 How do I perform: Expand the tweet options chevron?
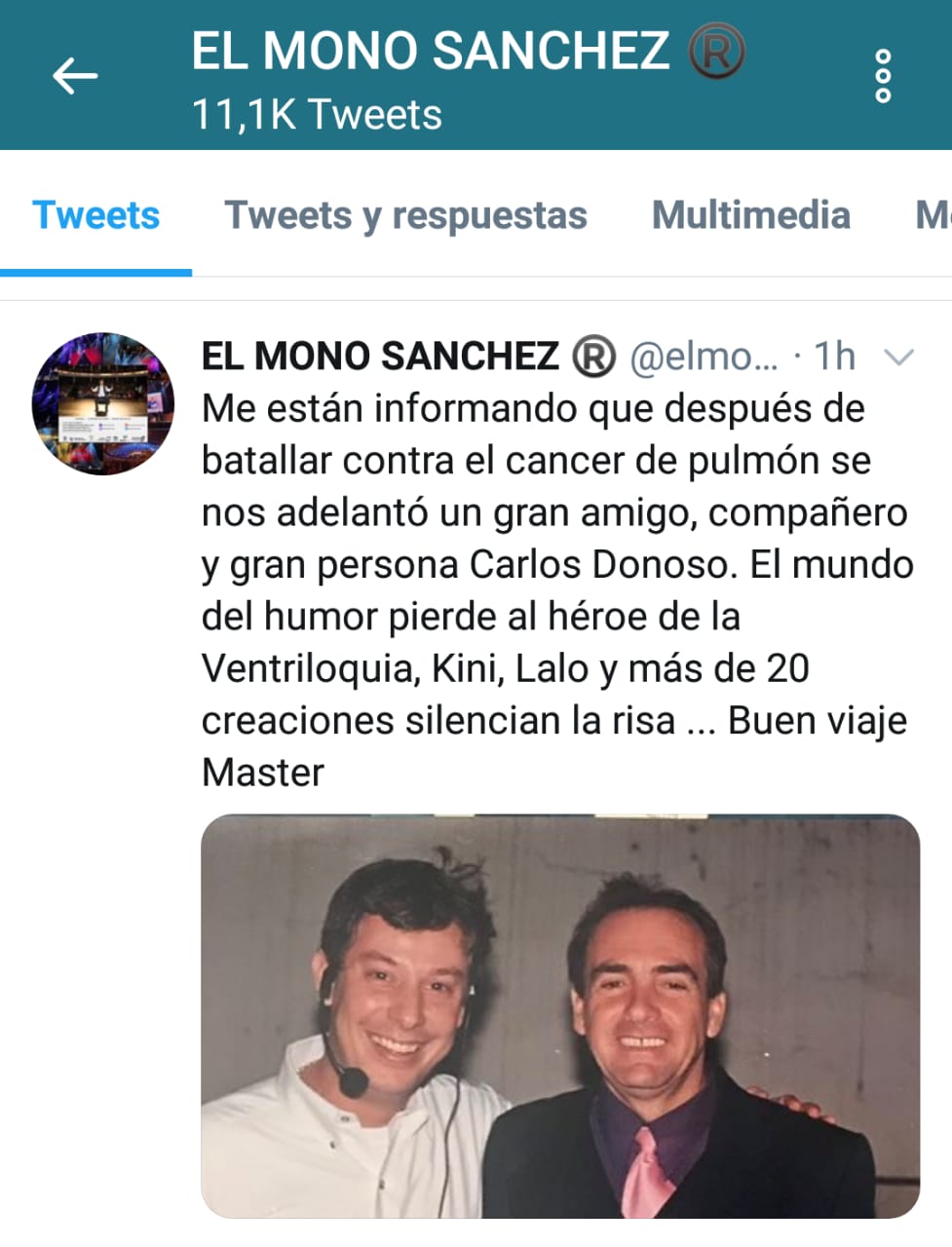(897, 358)
